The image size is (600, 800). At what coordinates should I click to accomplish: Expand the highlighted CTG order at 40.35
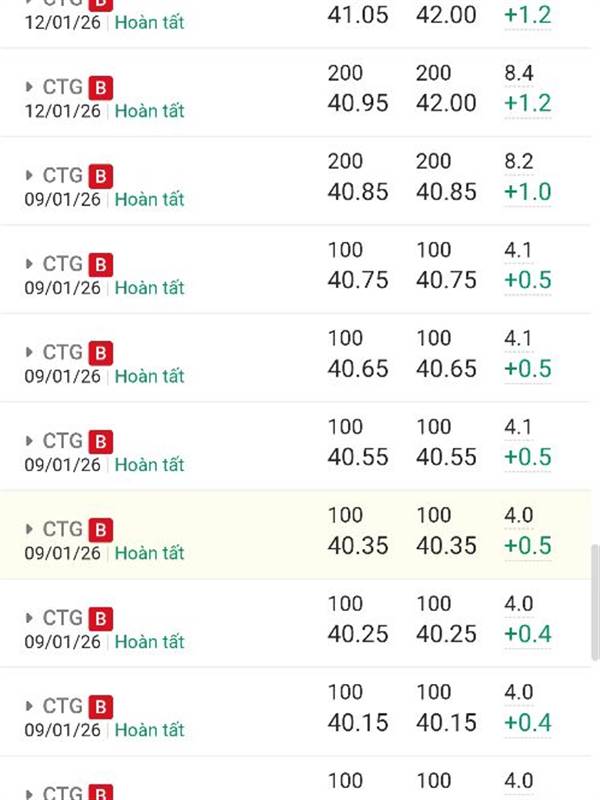pyautogui.click(x=30, y=529)
